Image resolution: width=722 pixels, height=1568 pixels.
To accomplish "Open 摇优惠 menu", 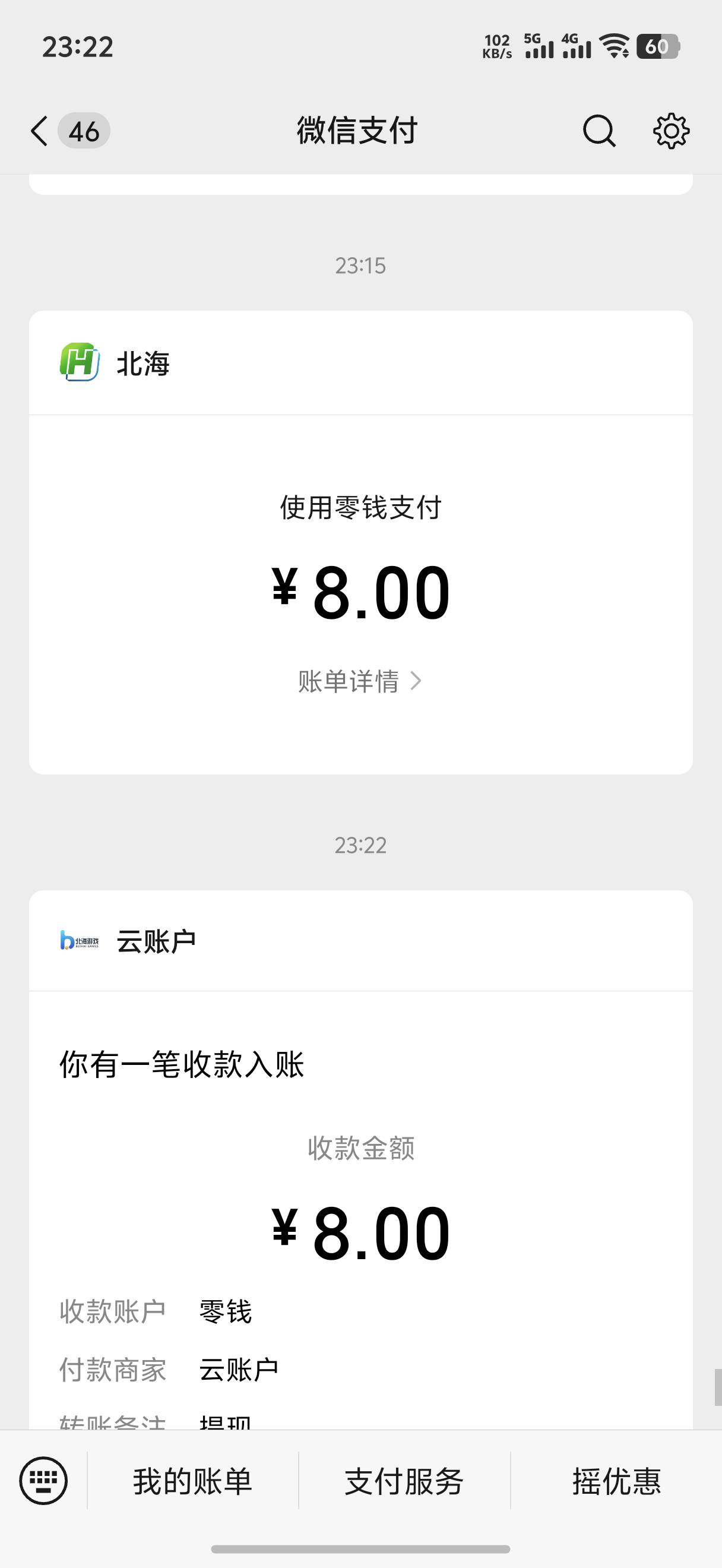I will (616, 1480).
